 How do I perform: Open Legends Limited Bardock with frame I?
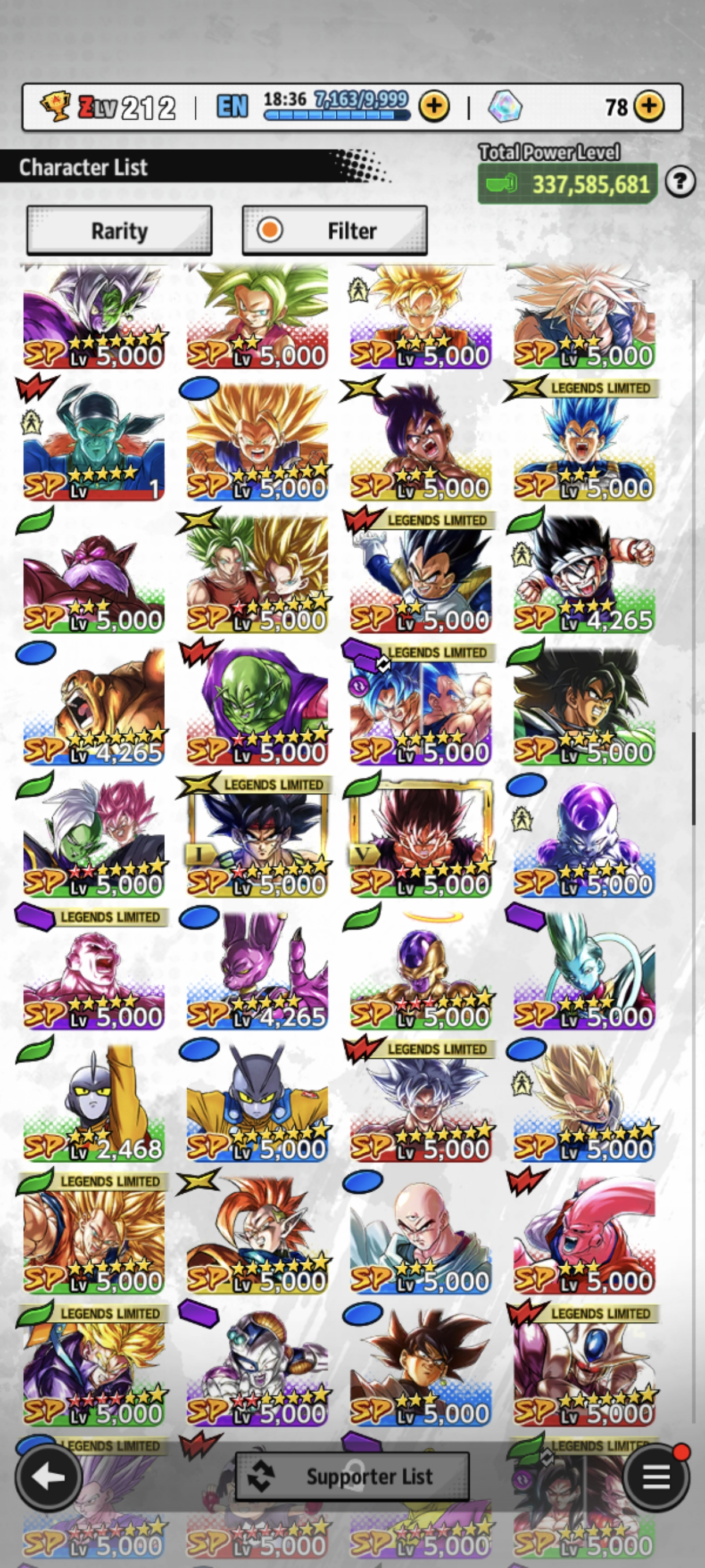point(257,838)
